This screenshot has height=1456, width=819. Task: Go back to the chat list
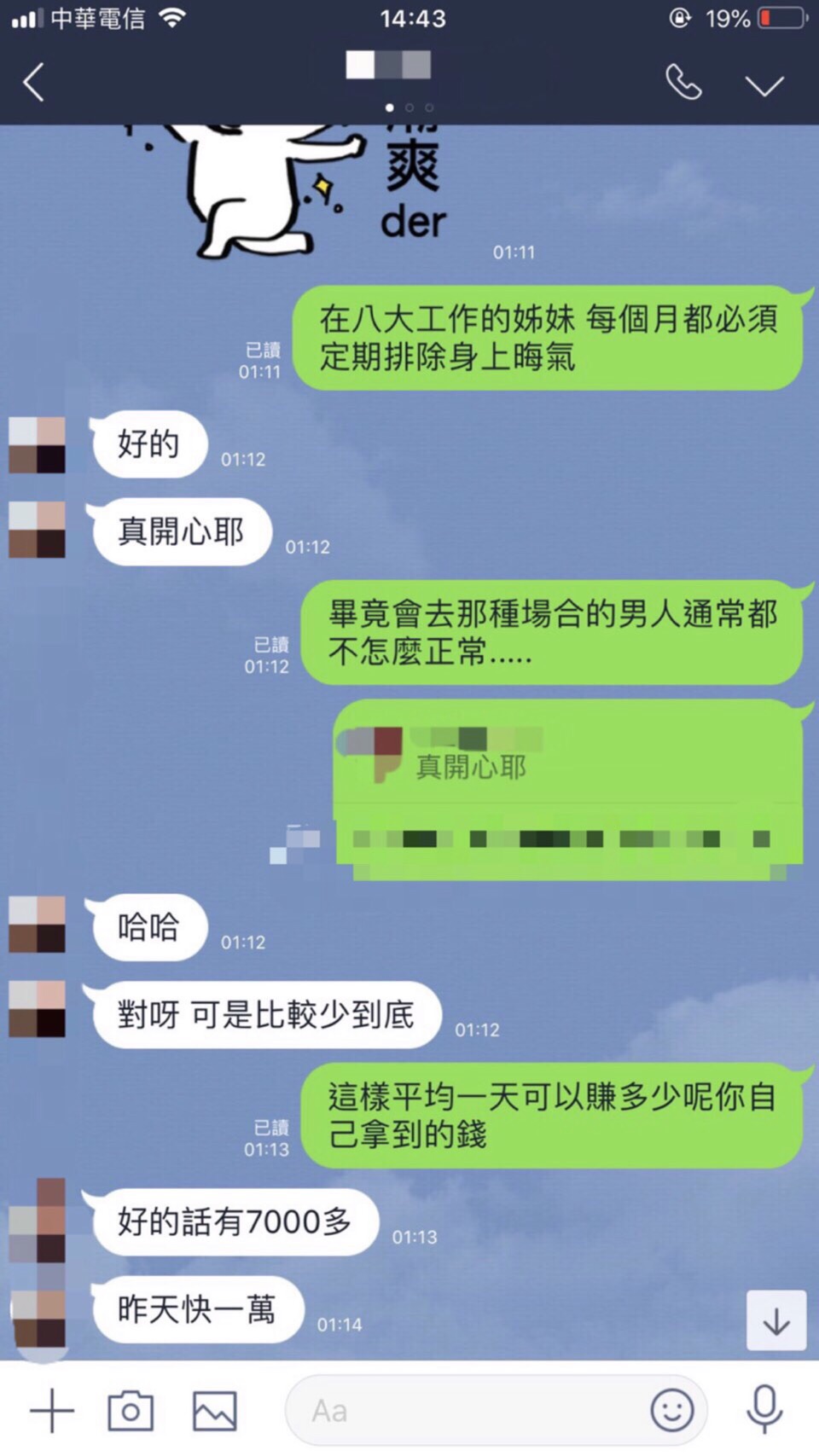pyautogui.click(x=34, y=84)
